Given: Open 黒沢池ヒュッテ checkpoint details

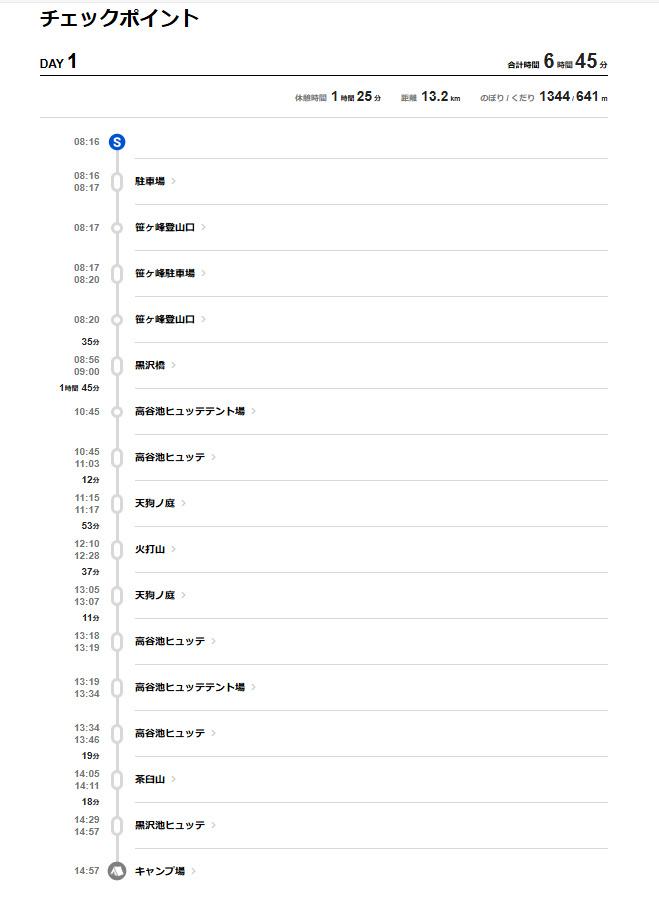Looking at the screenshot, I should tap(175, 825).
